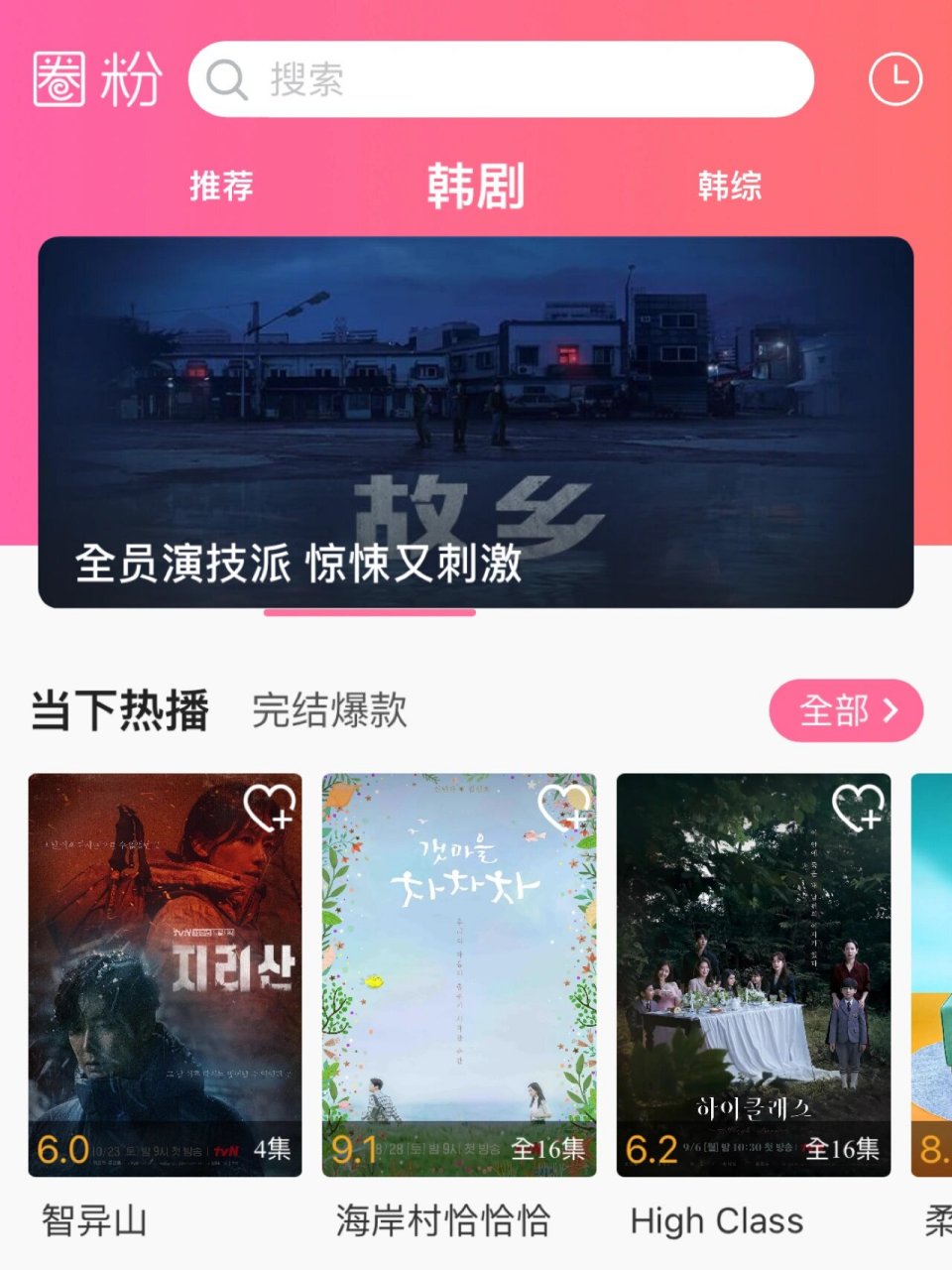Switch to the 韩综 tab

(730, 186)
